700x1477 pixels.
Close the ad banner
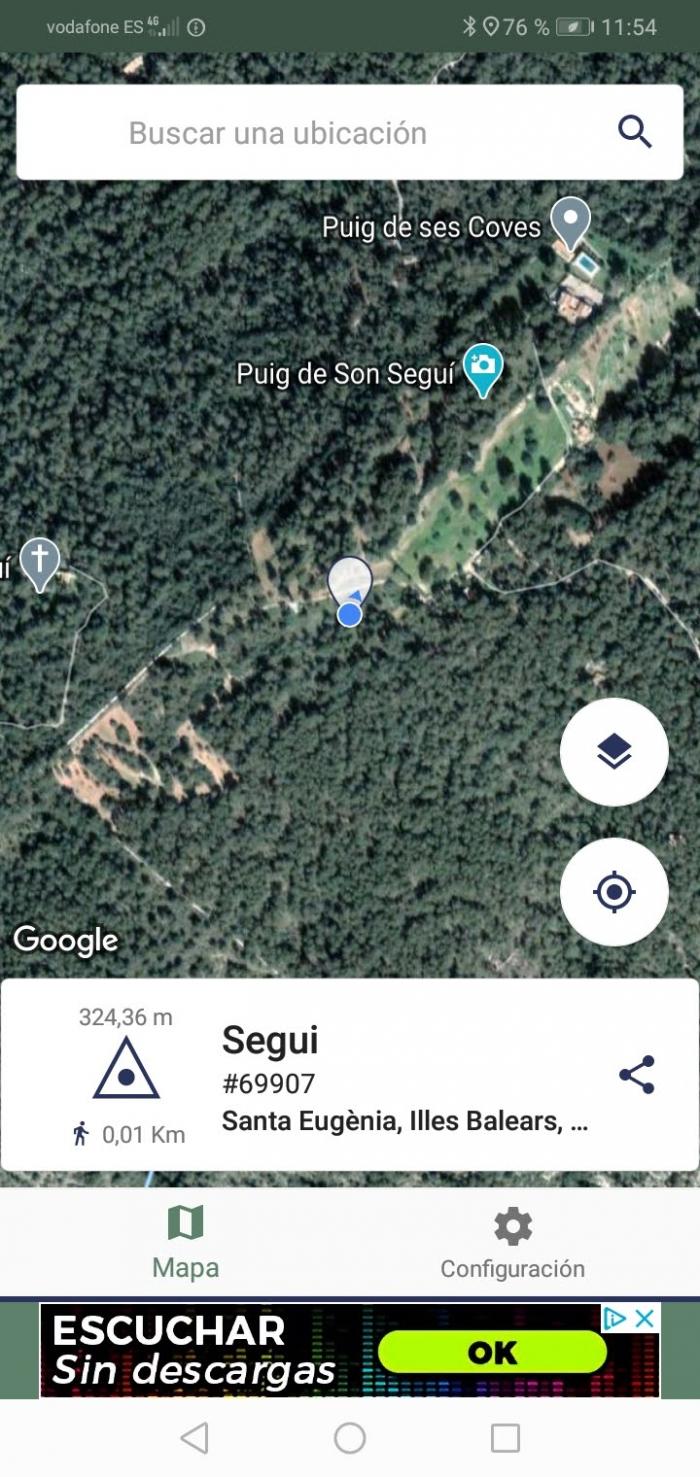click(646, 1318)
